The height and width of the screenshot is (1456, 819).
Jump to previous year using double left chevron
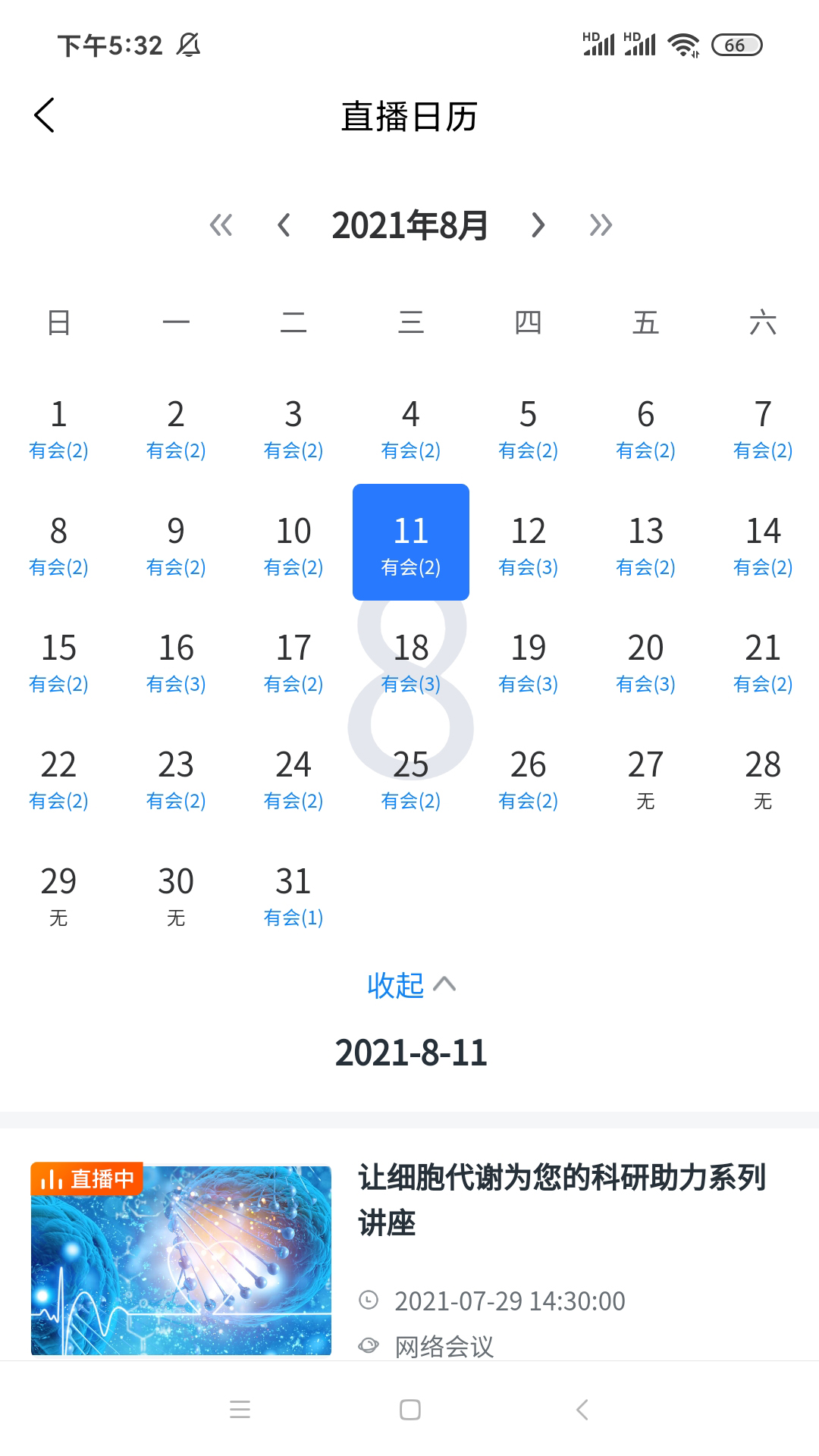tap(221, 225)
